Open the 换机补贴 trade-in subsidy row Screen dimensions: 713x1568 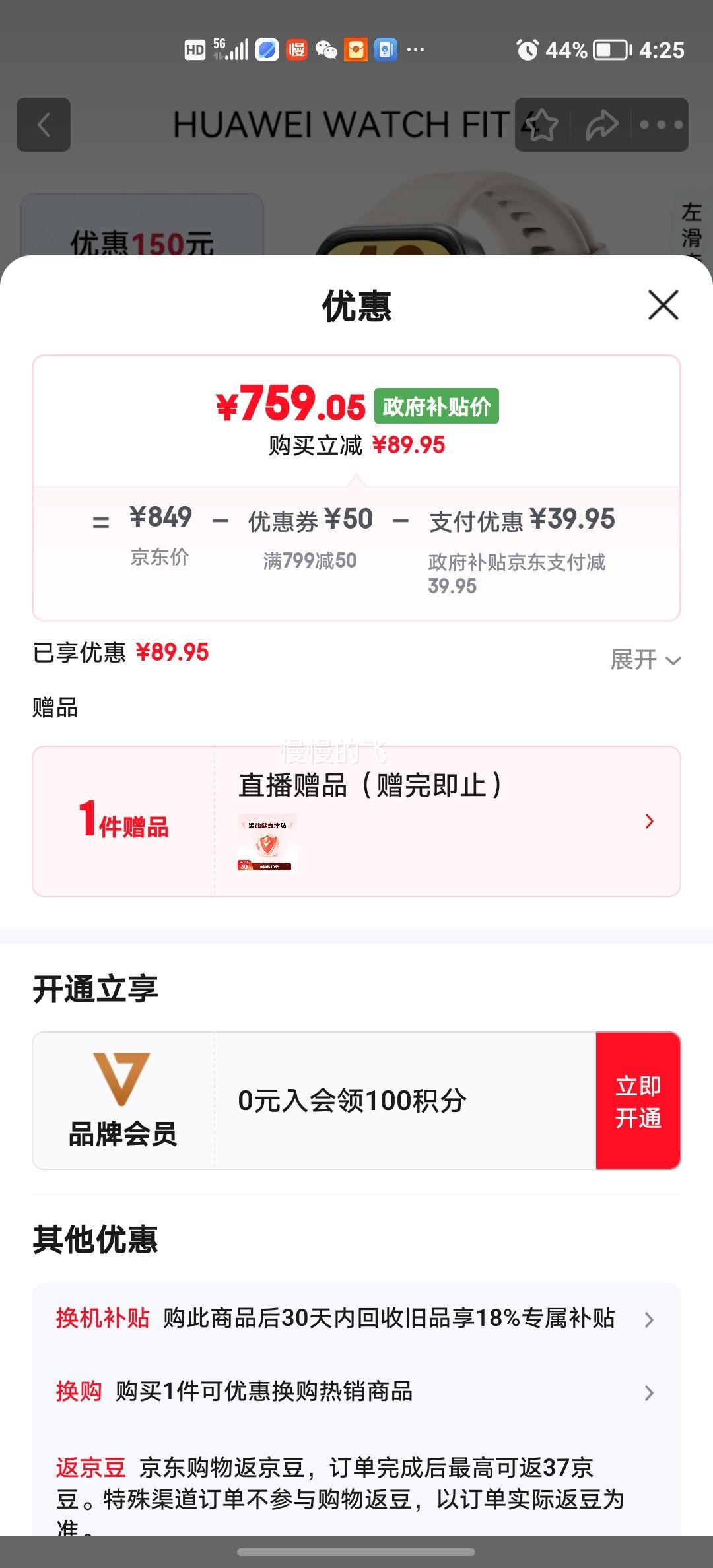point(356,1319)
